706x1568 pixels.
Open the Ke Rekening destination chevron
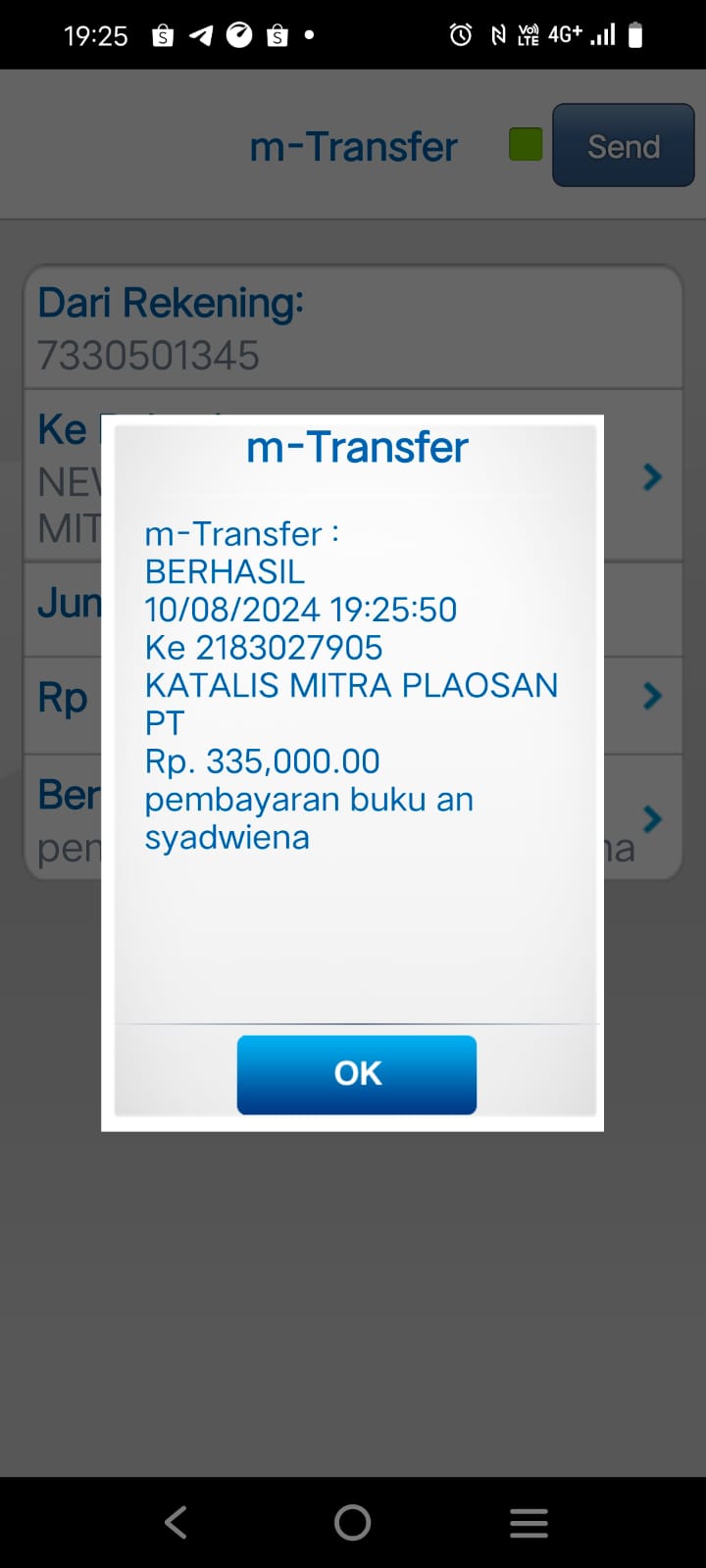tap(652, 477)
